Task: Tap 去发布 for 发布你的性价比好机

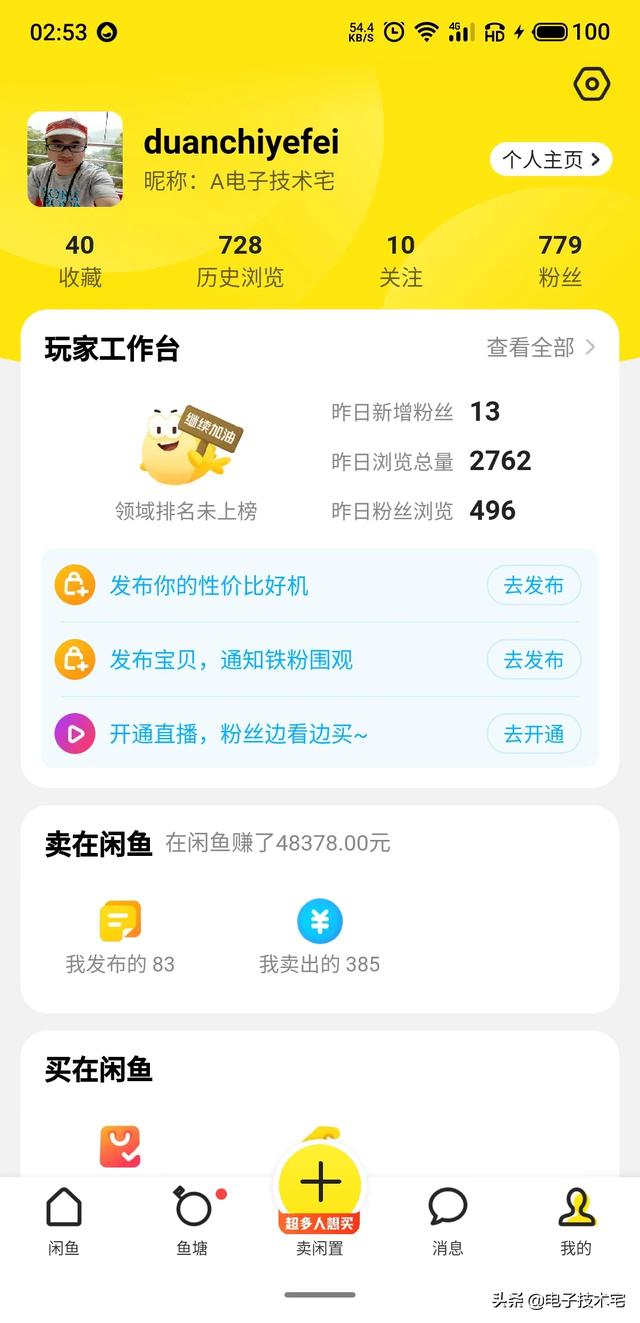Action: 533,586
